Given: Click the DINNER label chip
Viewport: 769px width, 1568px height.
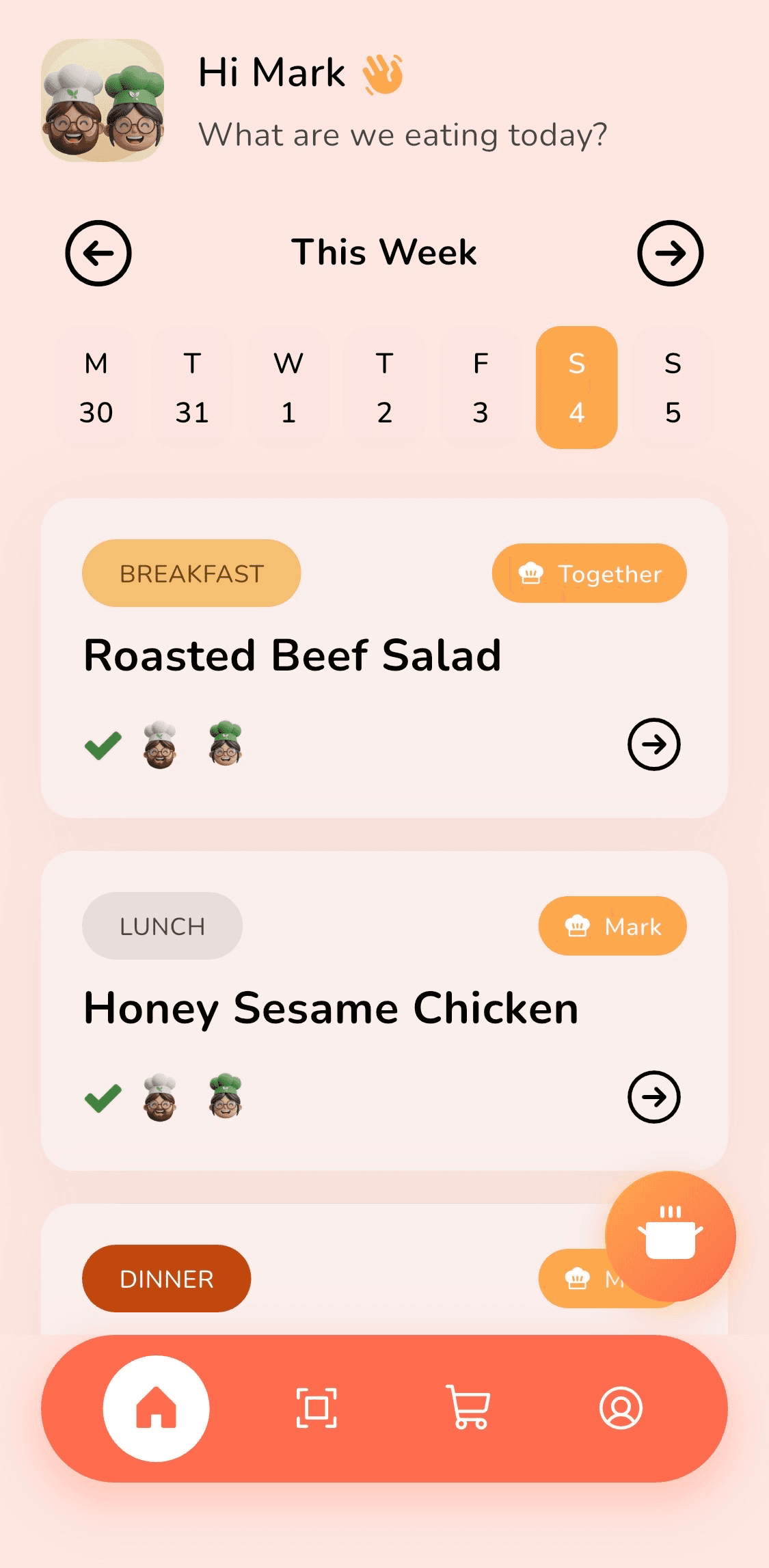Looking at the screenshot, I should point(166,1278).
